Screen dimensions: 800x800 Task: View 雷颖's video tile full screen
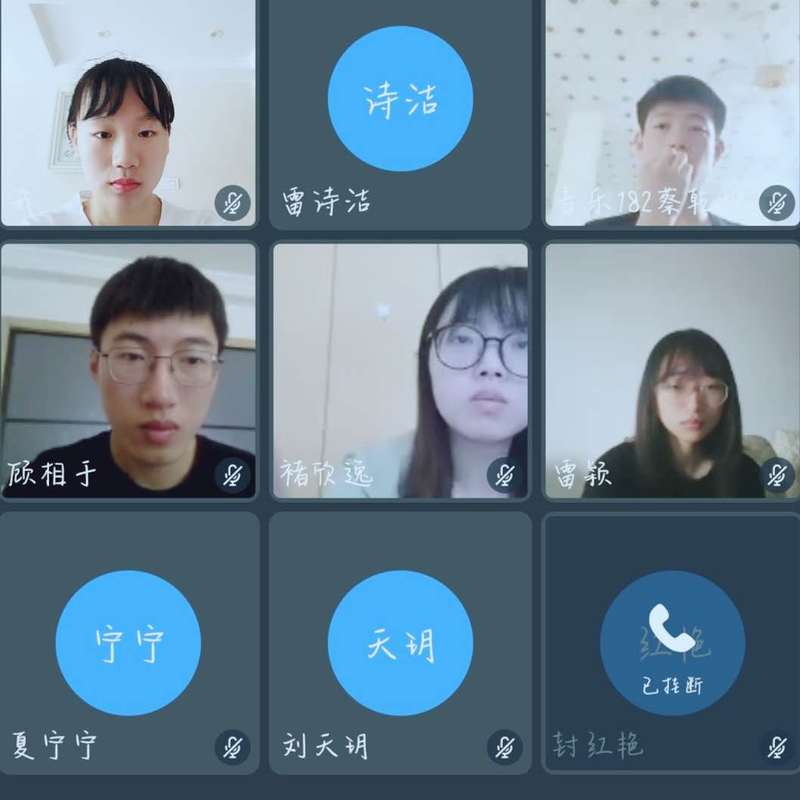point(672,370)
